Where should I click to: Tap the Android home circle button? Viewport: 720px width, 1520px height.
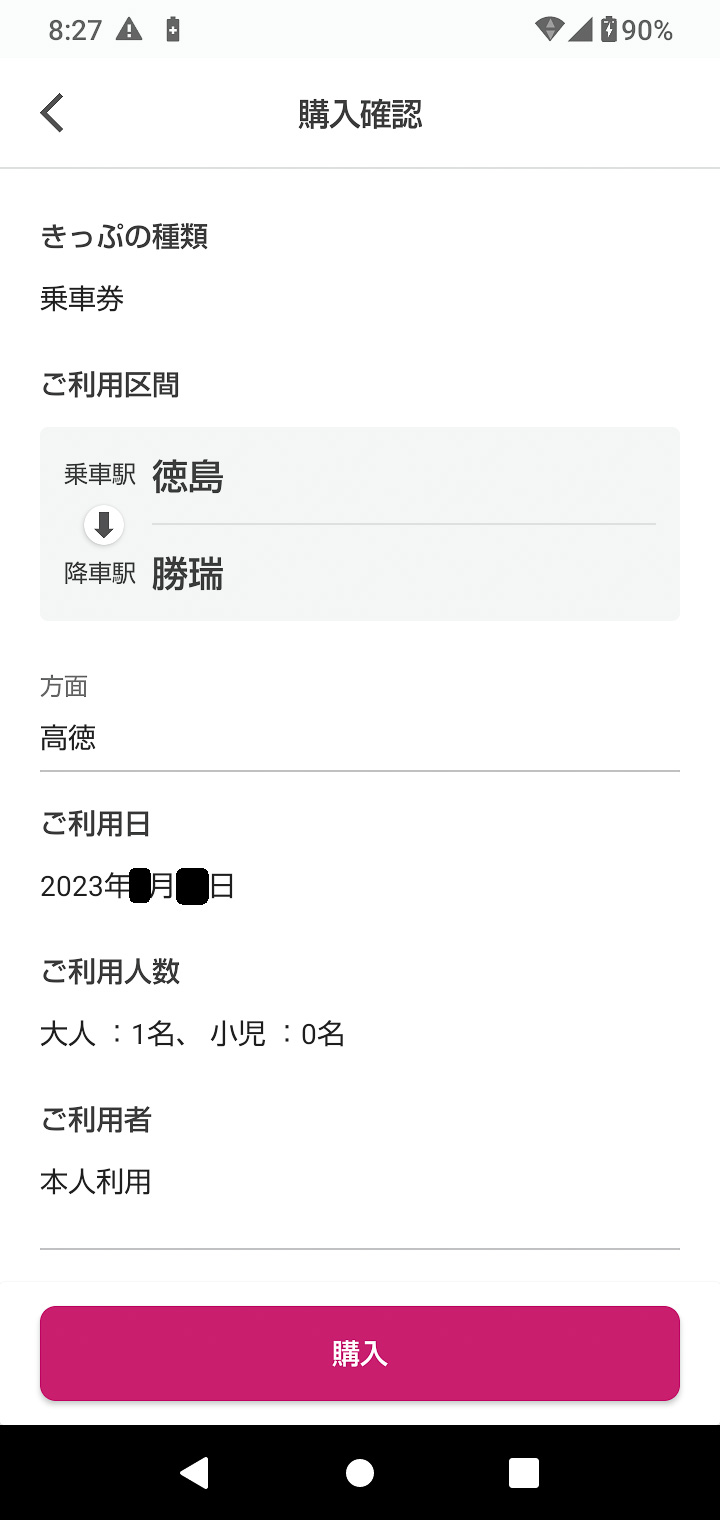[x=360, y=1472]
